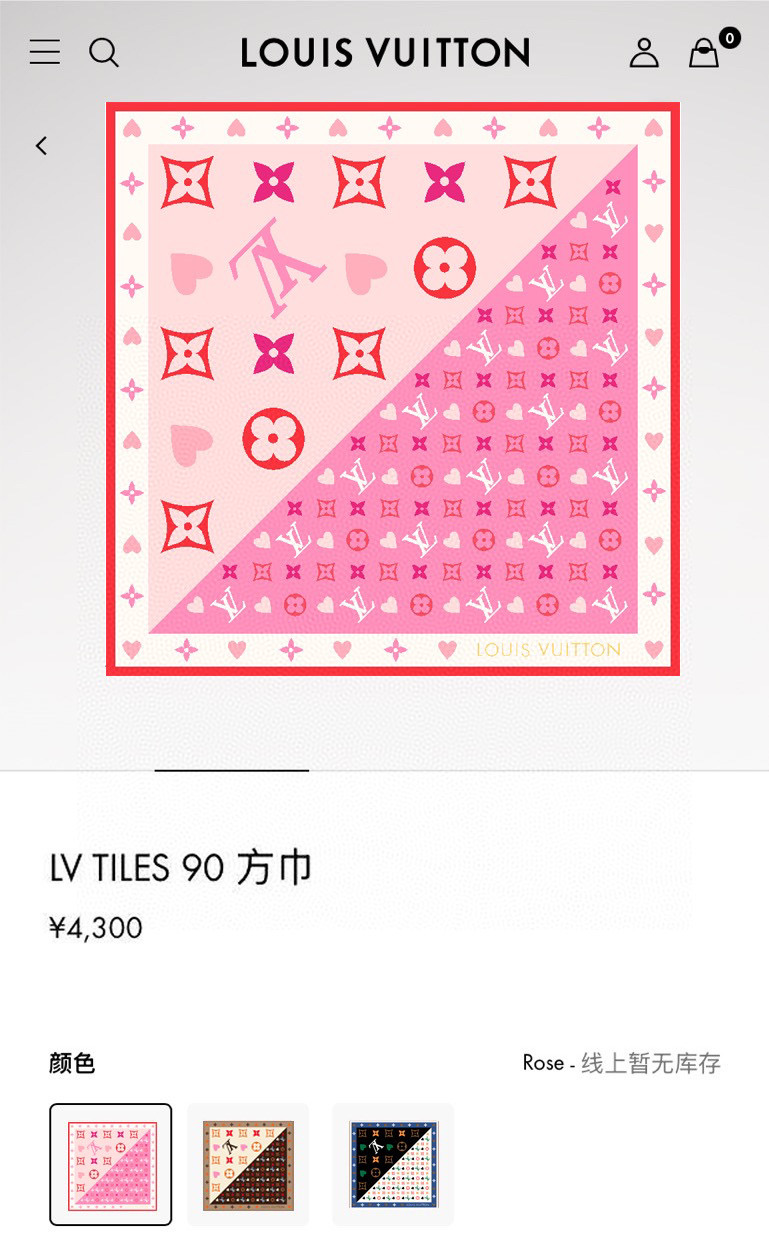Open the hamburger menu
769x1245 pixels.
click(x=45, y=52)
